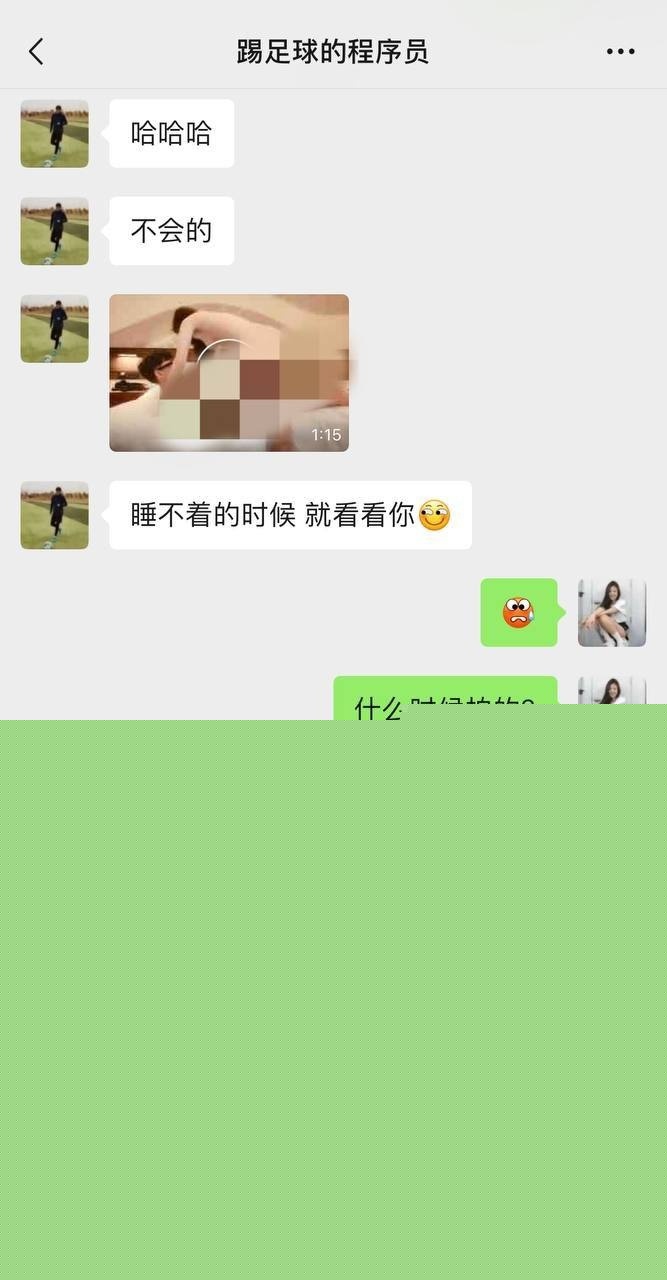Play the 1:15 video message
Screen dimensions: 667x1280
229,373
